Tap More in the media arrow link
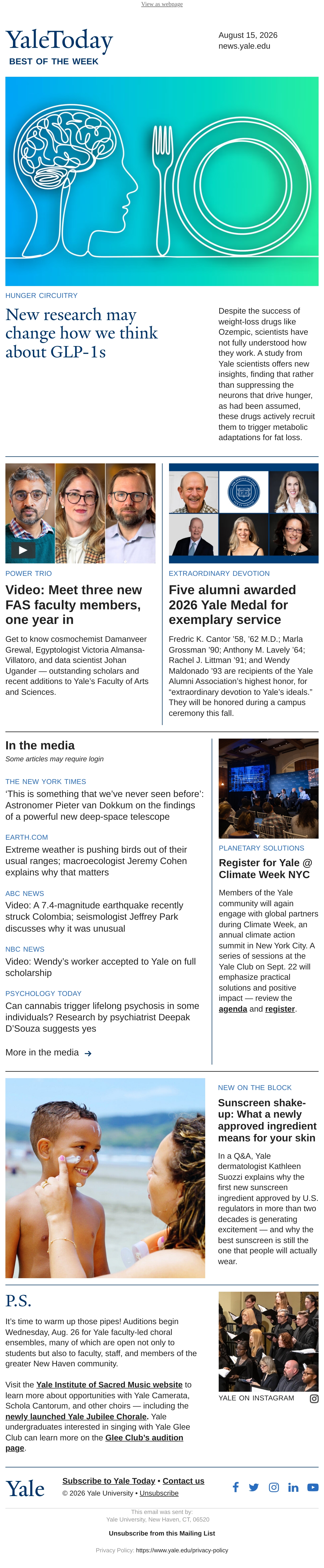324x1568 pixels. coord(49,1052)
